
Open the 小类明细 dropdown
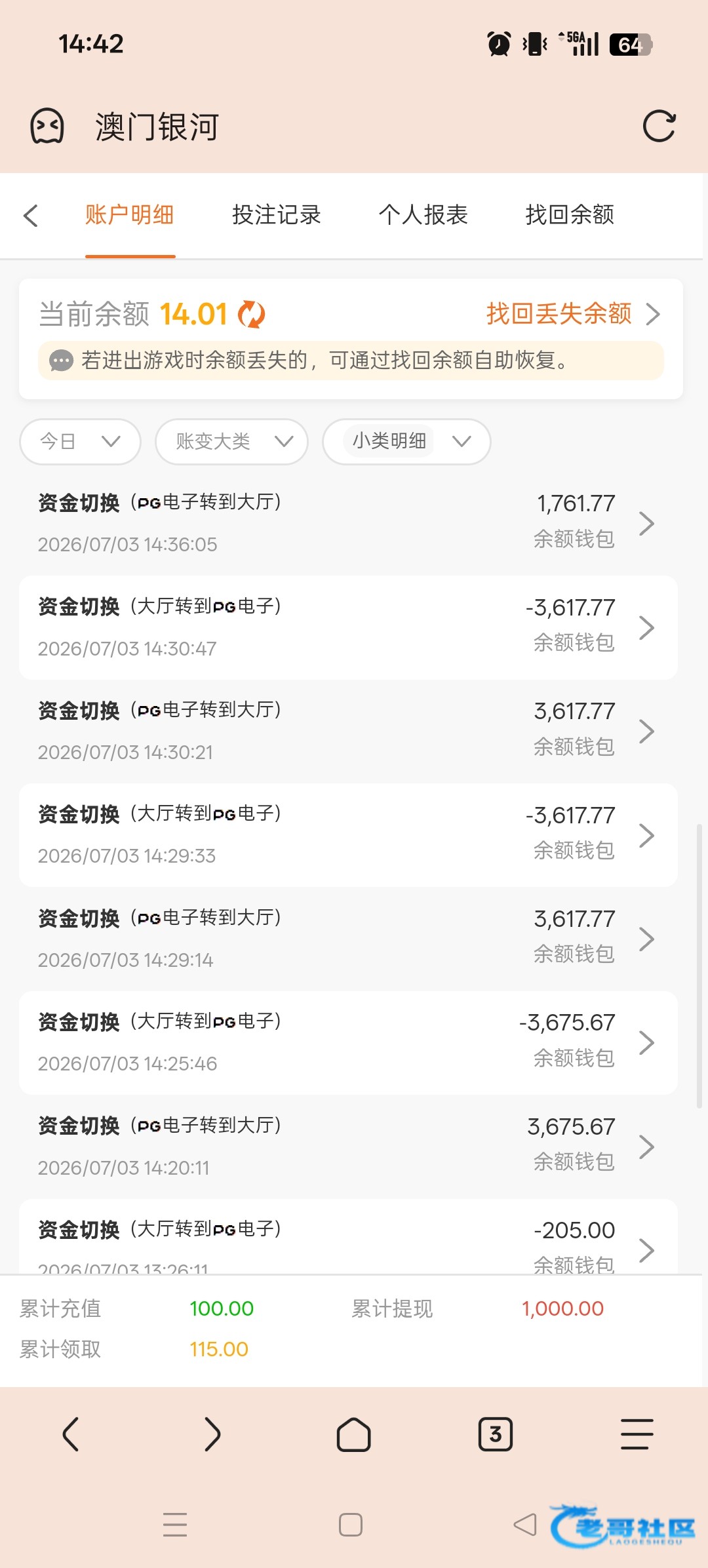406,441
